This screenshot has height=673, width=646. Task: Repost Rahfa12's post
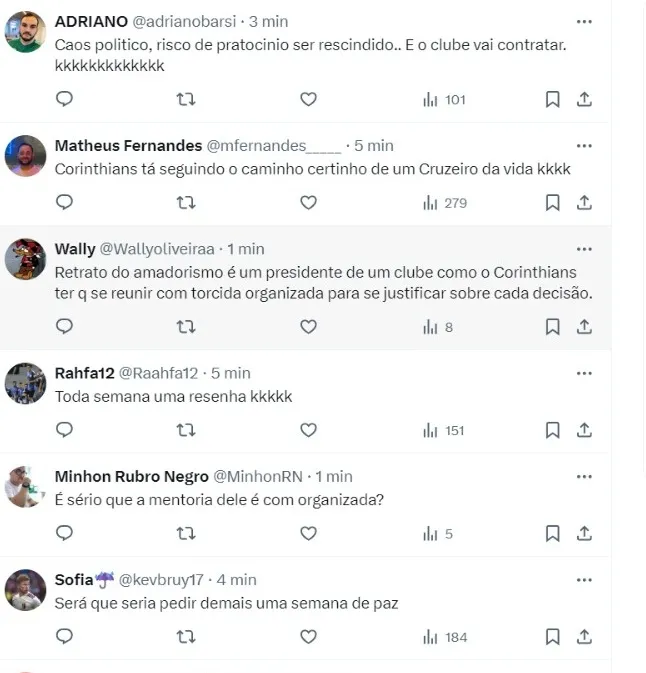pos(186,430)
